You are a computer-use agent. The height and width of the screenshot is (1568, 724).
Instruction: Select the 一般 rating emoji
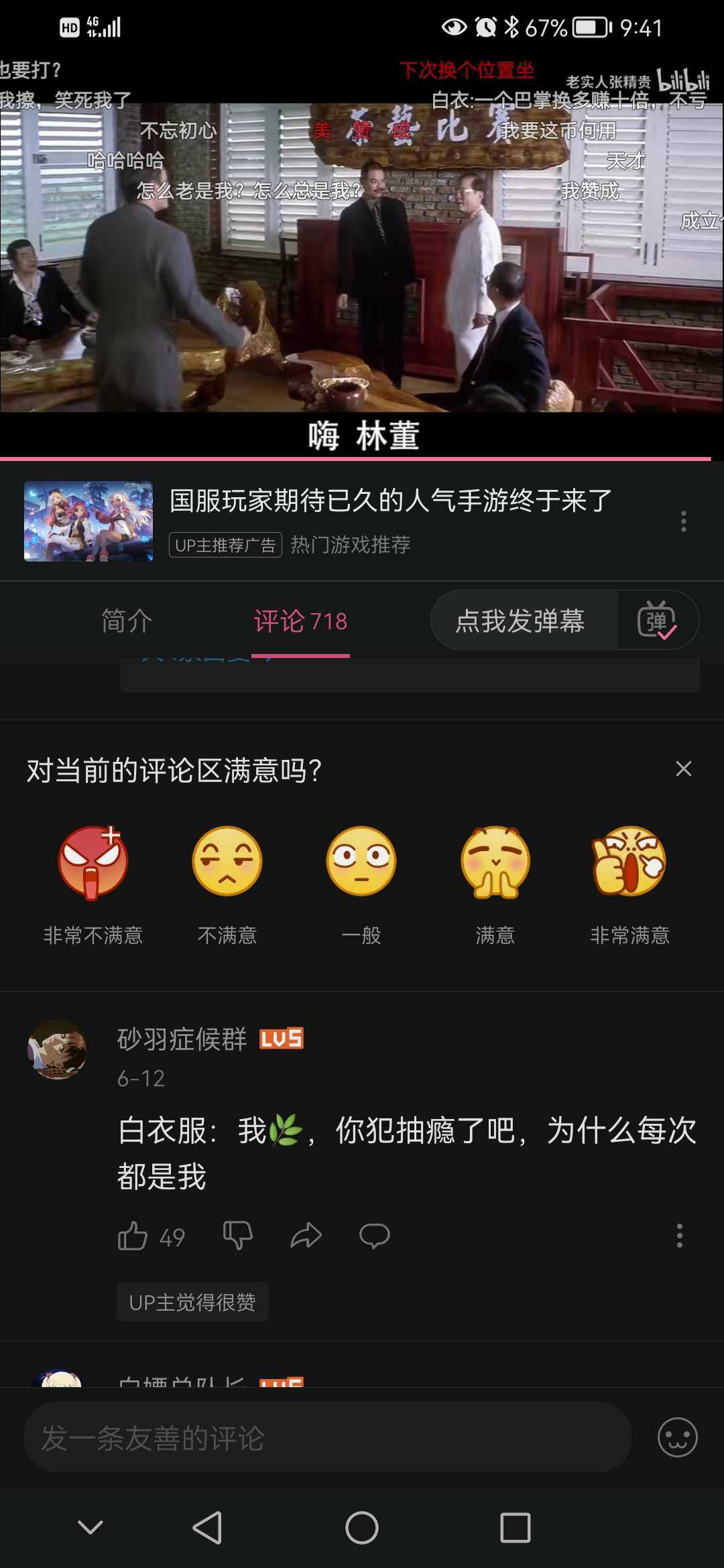[x=361, y=862]
